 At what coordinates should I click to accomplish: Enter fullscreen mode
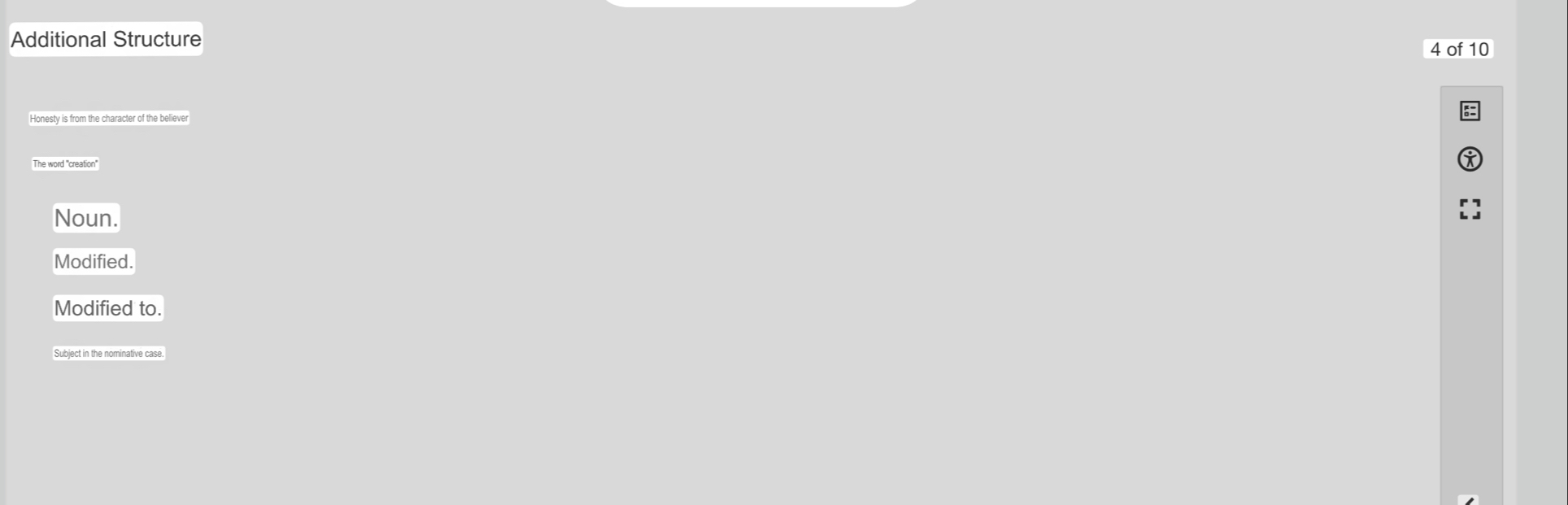click(x=1470, y=209)
